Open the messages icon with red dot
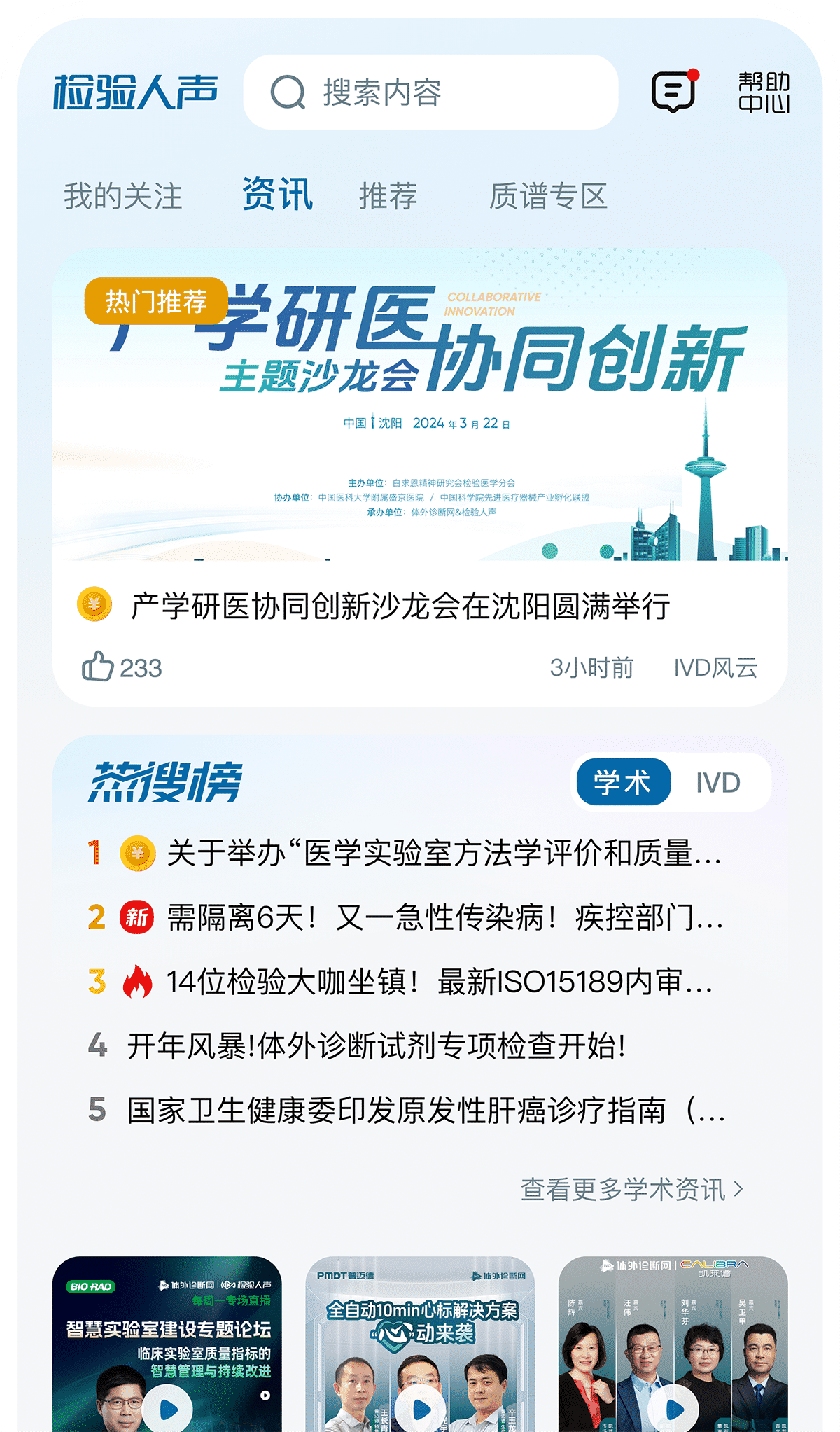Screen dimensions: 840x1432 (674, 92)
